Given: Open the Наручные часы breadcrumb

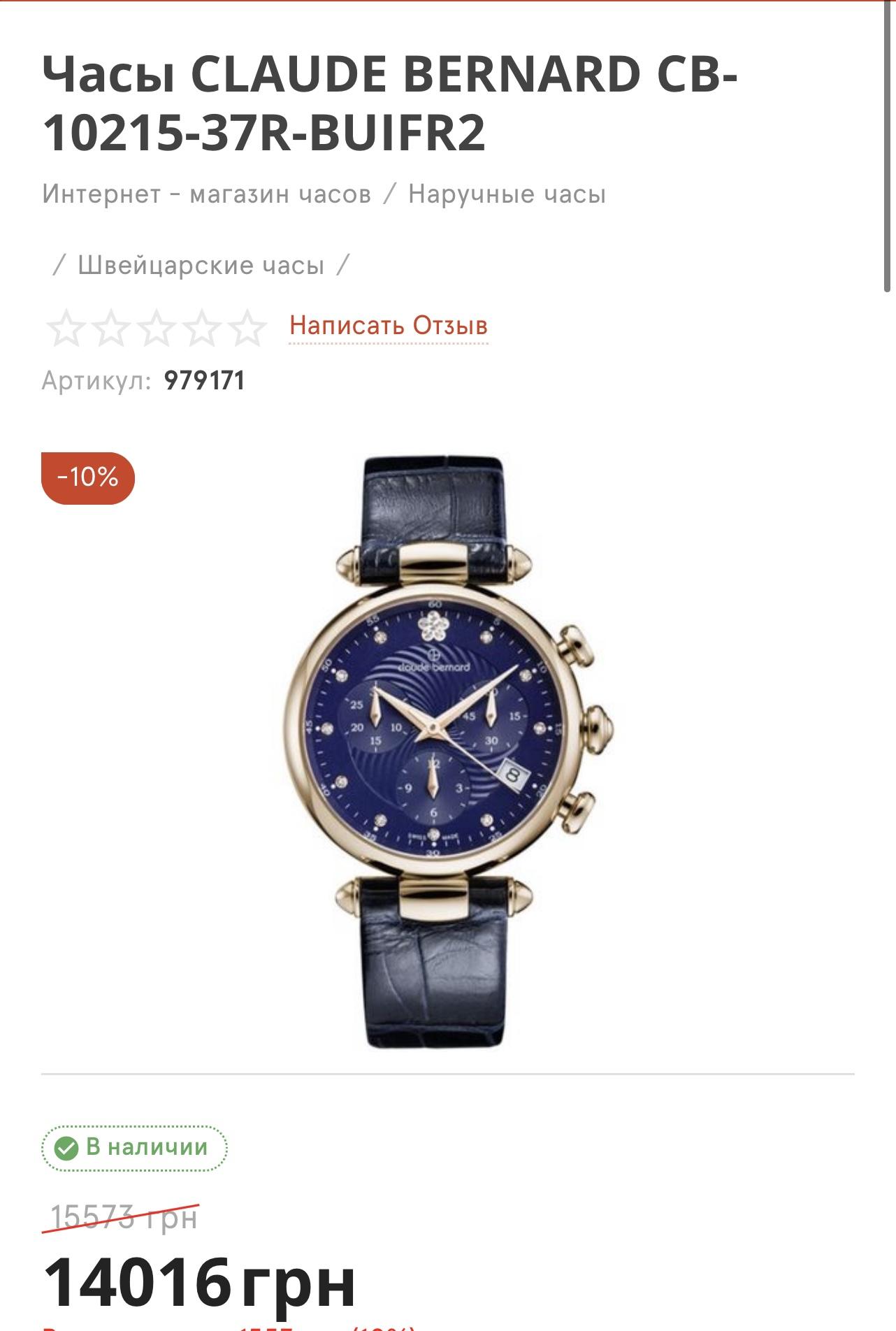Looking at the screenshot, I should pyautogui.click(x=507, y=194).
